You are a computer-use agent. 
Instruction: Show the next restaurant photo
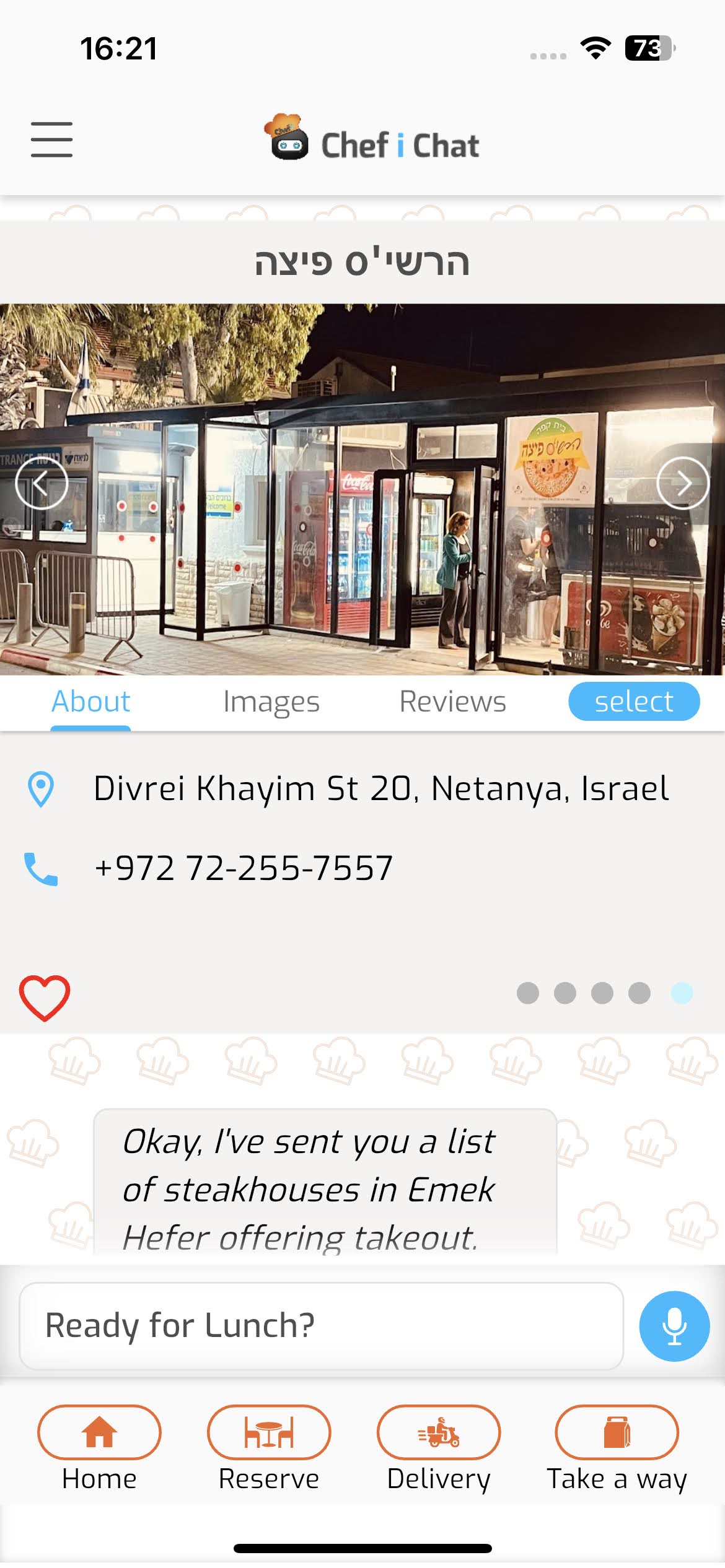pyautogui.click(x=683, y=483)
